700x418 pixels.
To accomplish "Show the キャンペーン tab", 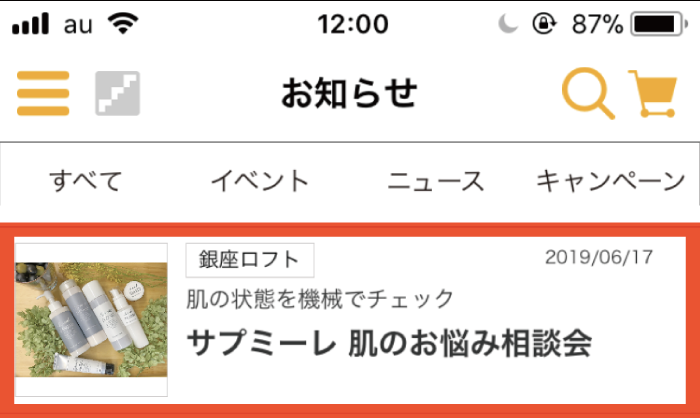I will tap(610, 181).
